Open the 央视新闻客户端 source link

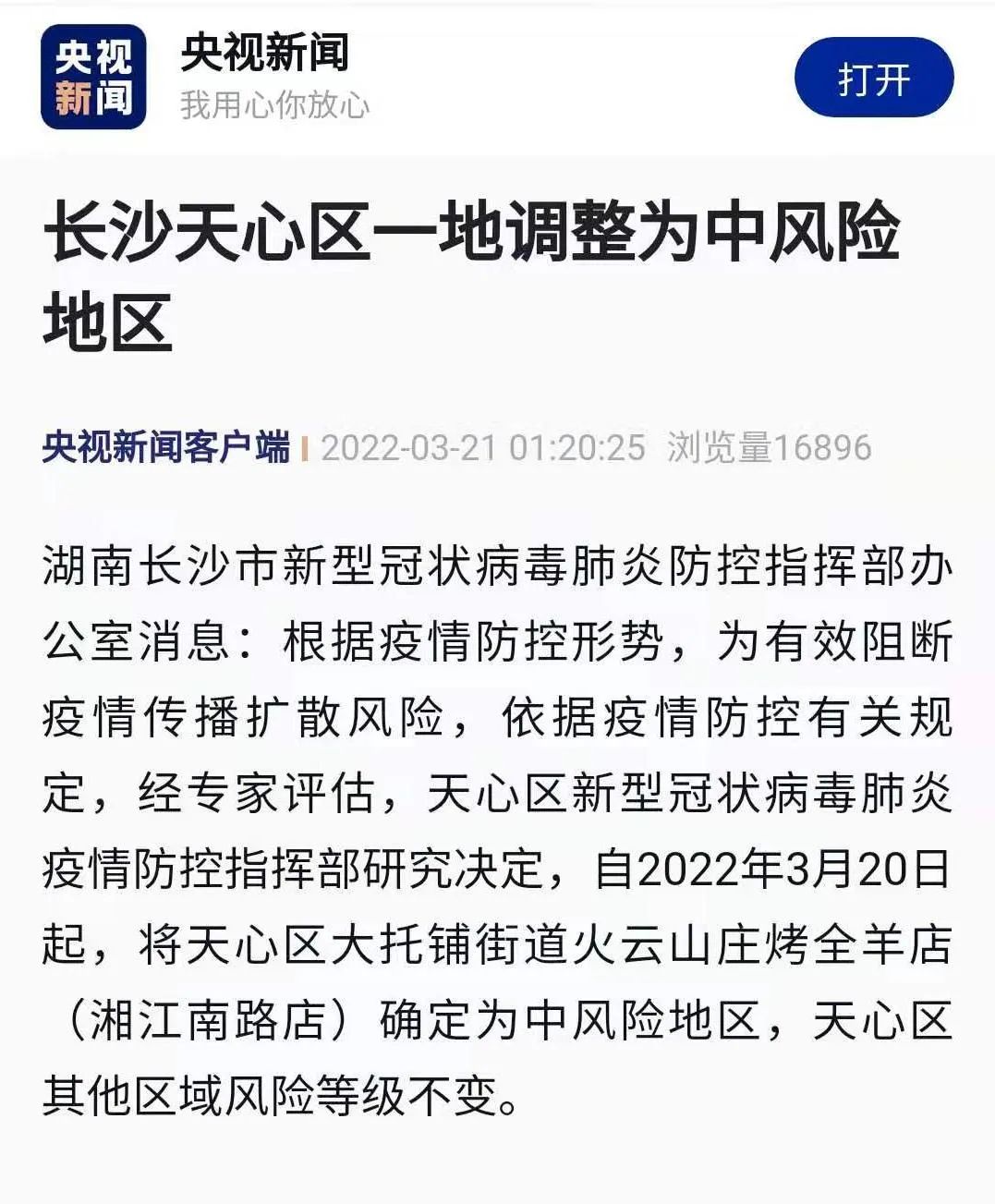[x=166, y=447]
